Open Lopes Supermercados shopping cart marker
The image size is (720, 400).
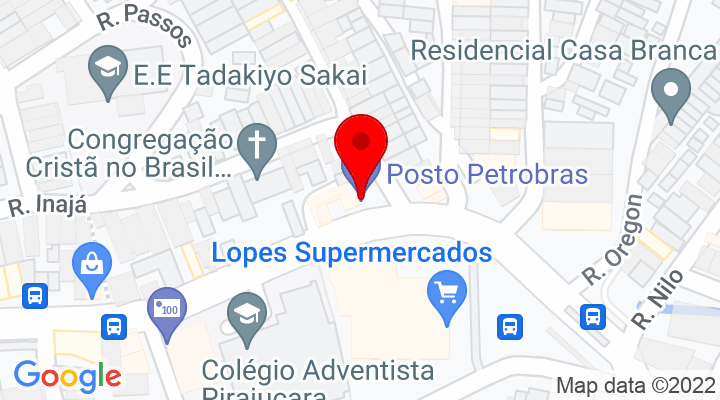(x=447, y=295)
